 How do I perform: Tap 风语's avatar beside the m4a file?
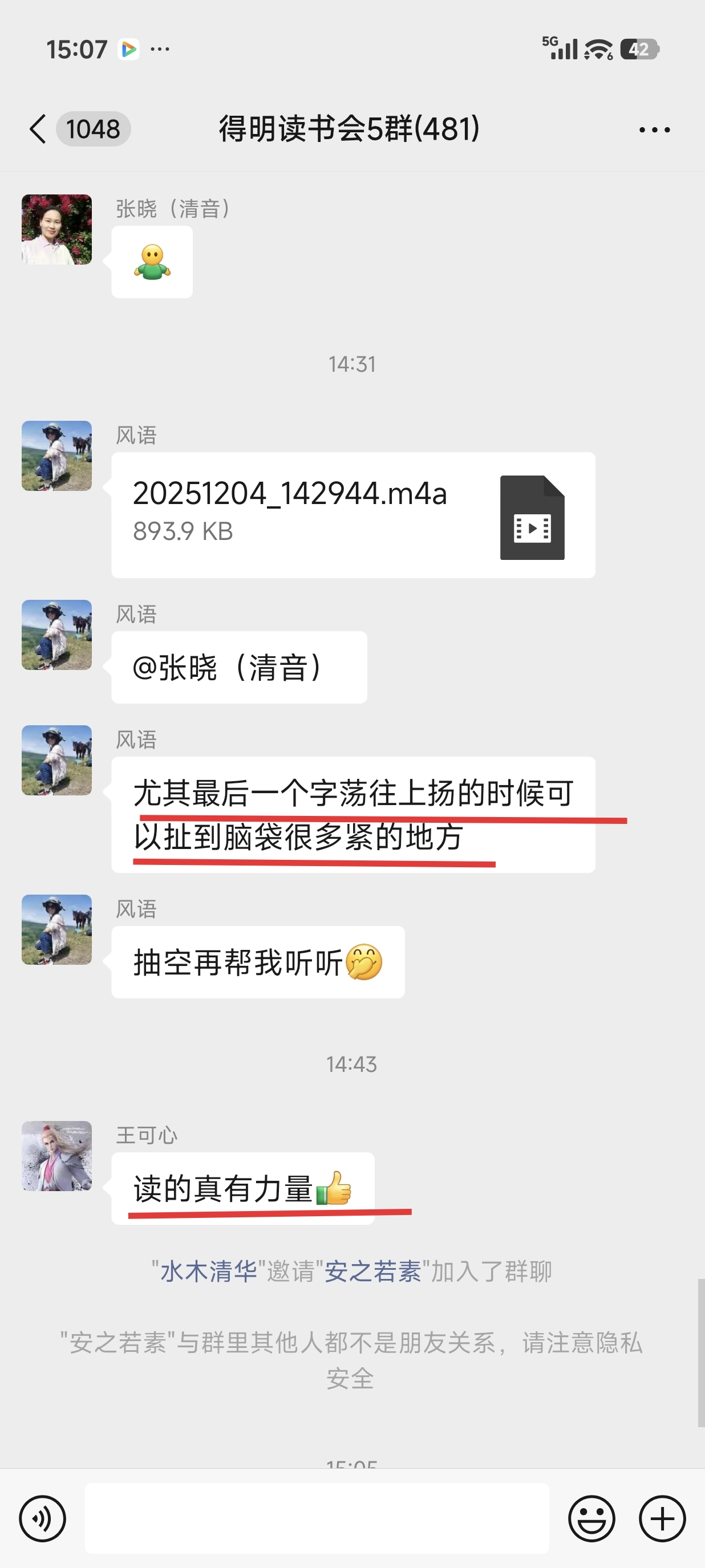tap(56, 456)
